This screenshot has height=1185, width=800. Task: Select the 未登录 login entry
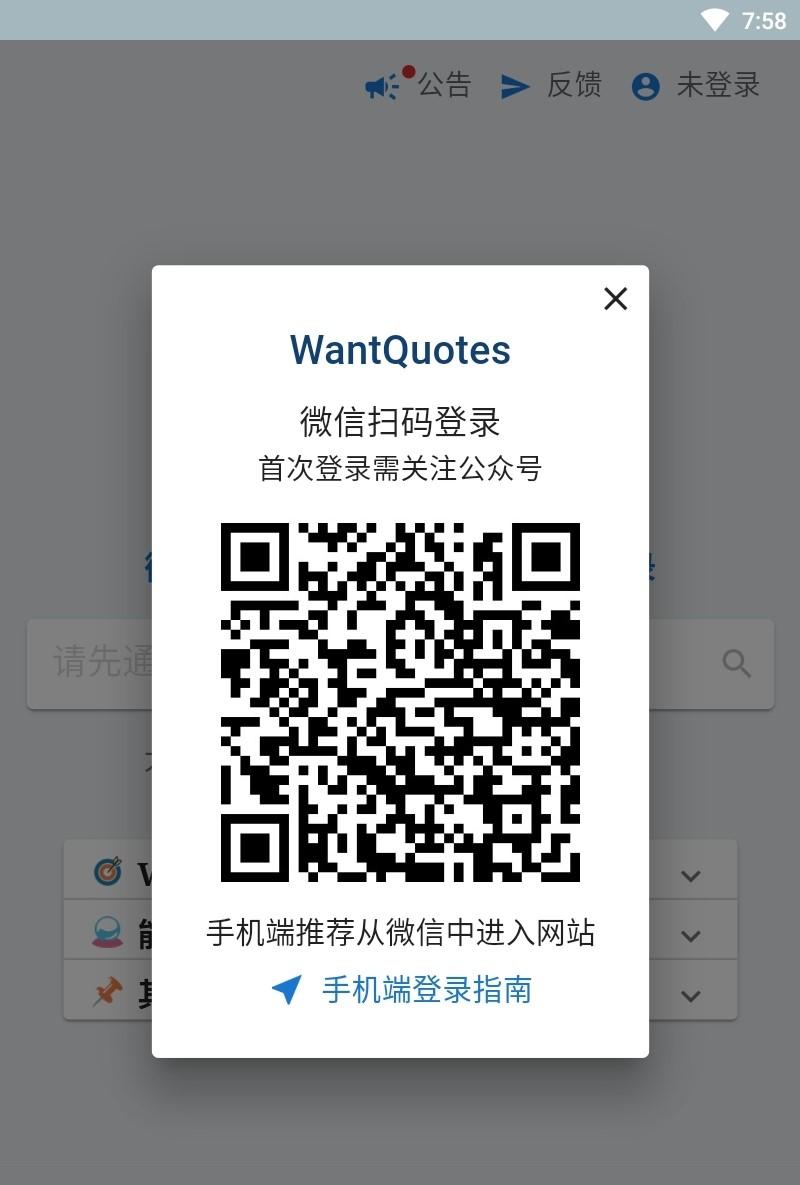click(x=718, y=85)
